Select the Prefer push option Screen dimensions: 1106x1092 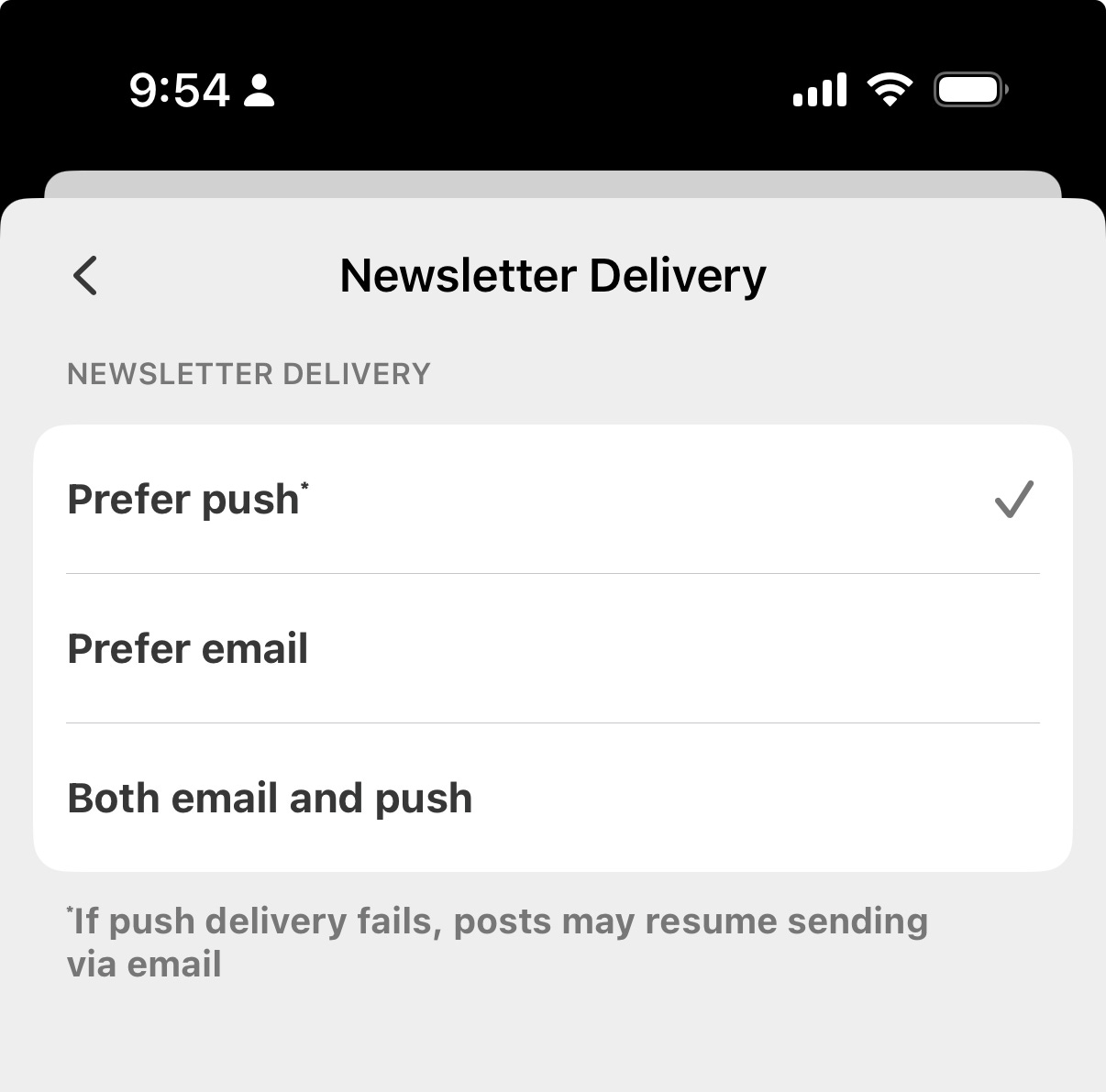pyautogui.click(x=553, y=500)
